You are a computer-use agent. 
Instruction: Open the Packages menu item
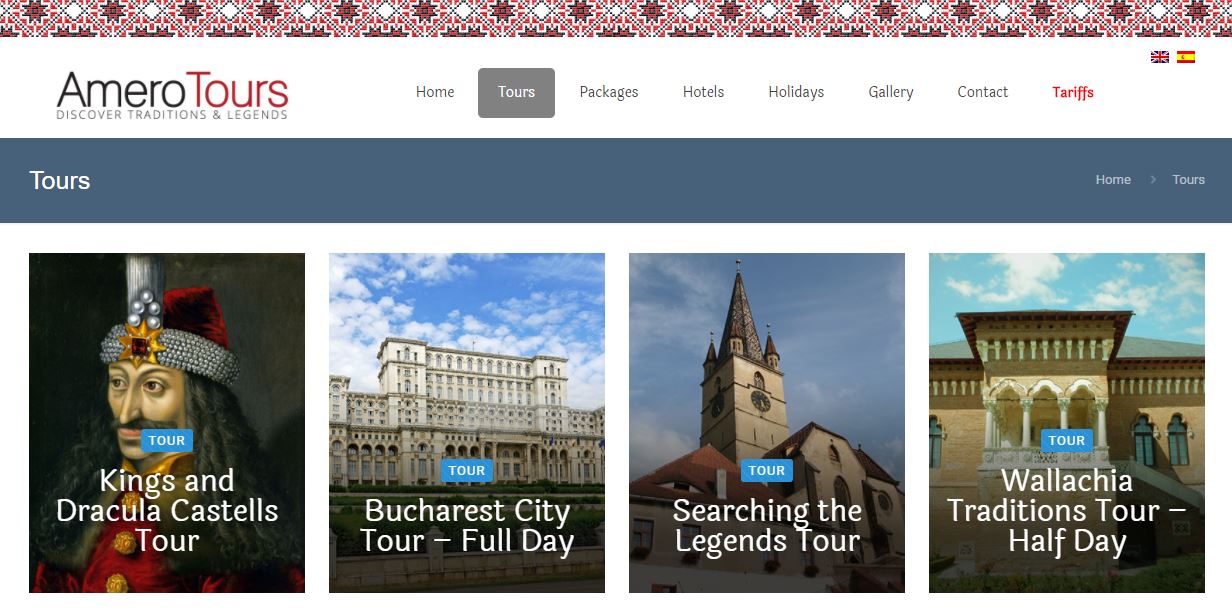click(x=609, y=92)
